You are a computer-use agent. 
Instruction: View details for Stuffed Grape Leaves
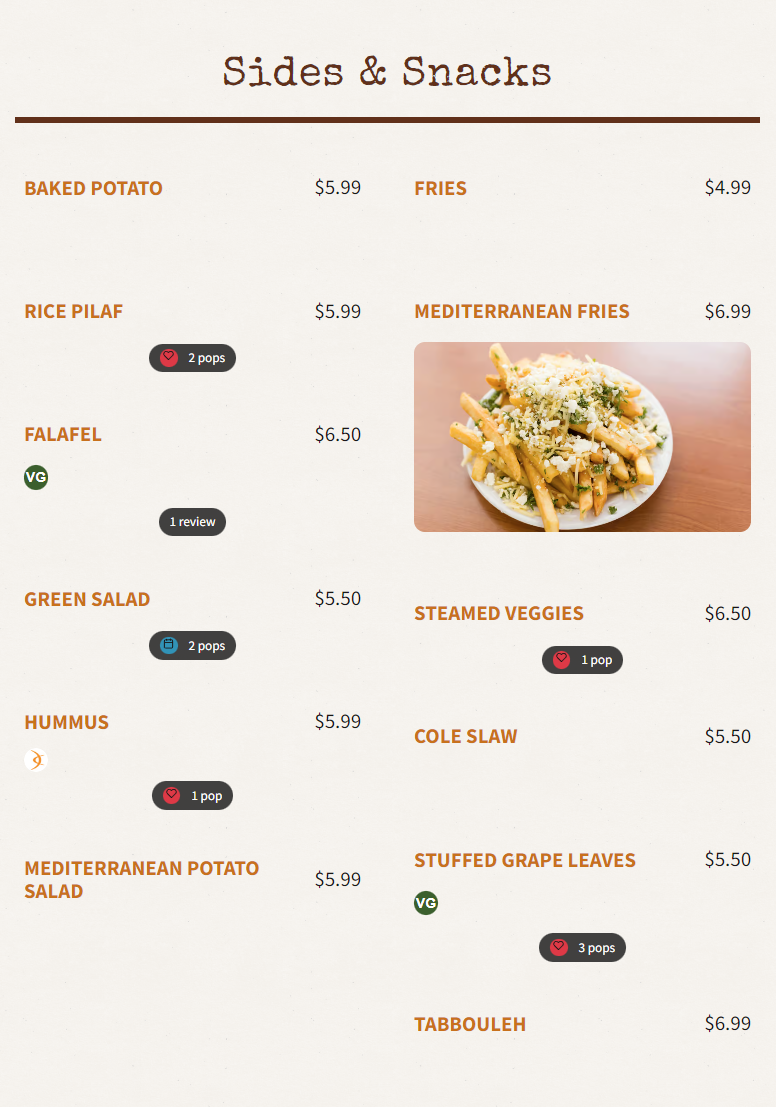pos(525,861)
